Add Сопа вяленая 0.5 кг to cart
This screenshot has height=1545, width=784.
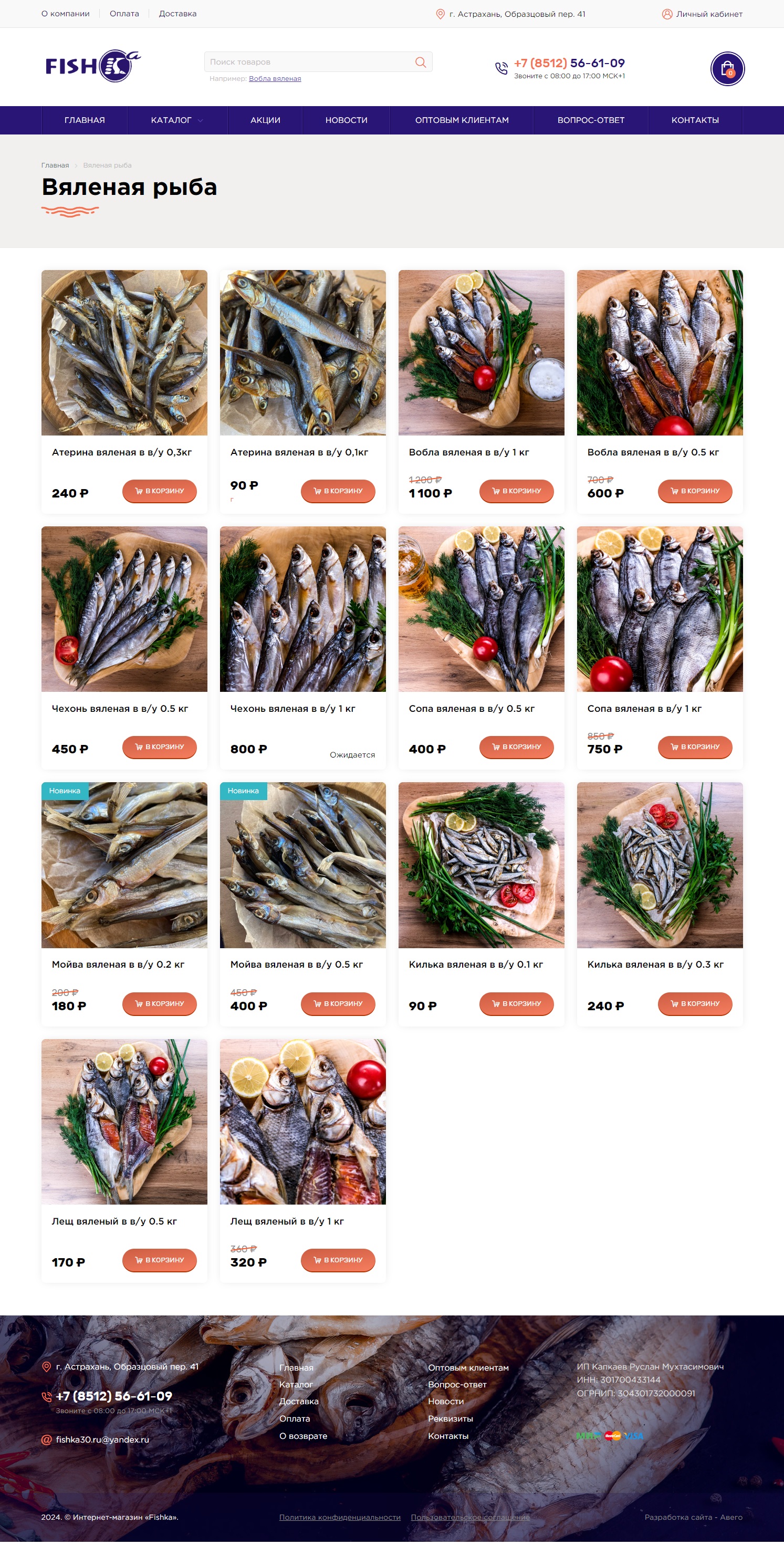[x=516, y=746]
